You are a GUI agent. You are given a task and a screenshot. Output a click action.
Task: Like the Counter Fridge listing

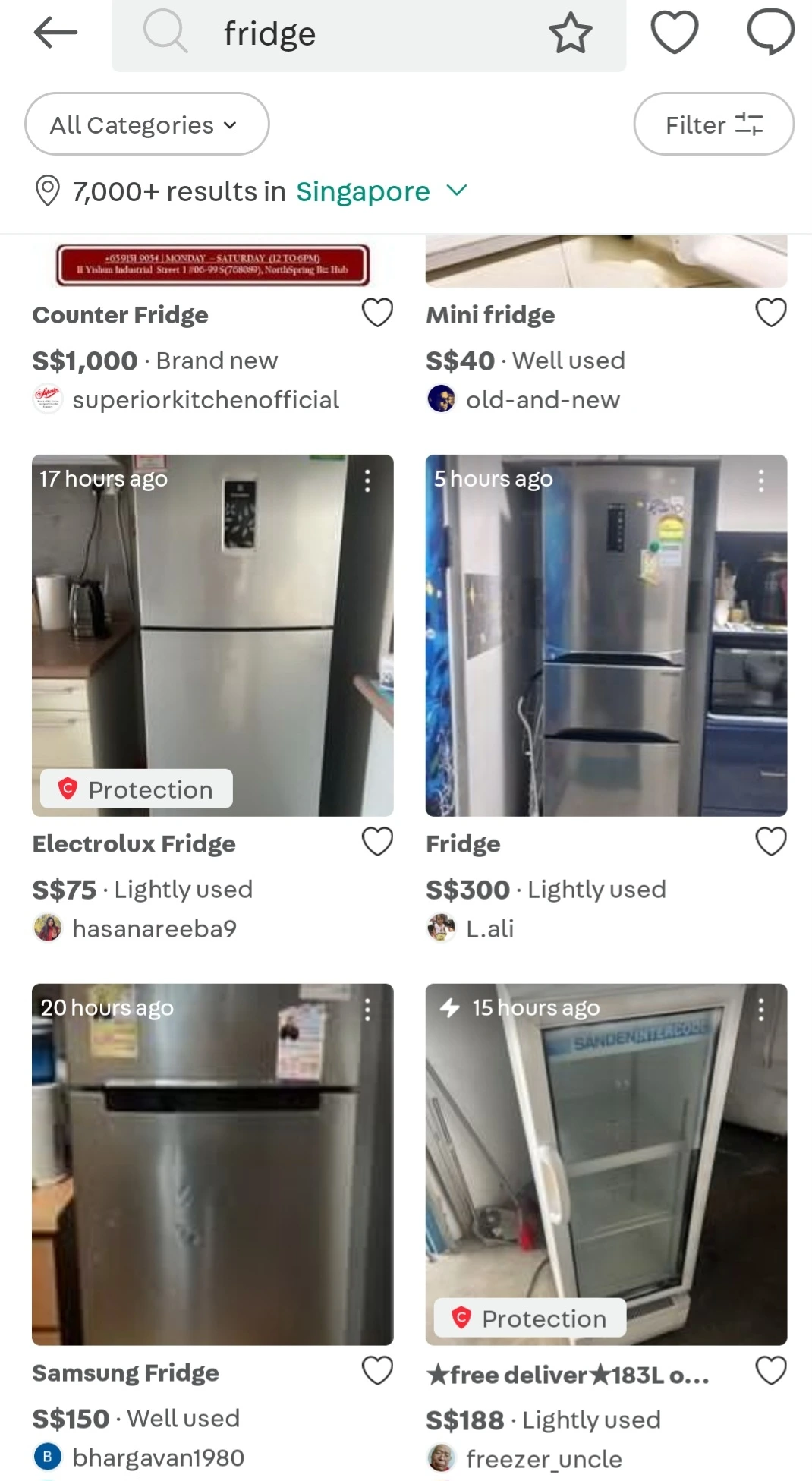377,313
